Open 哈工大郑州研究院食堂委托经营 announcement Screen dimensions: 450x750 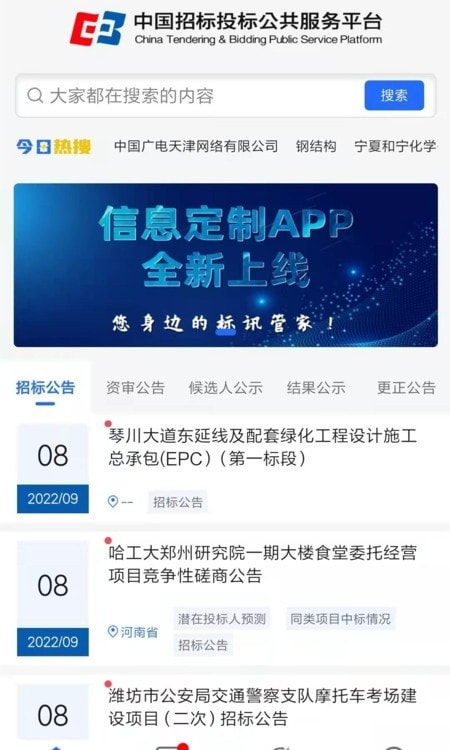point(262,564)
